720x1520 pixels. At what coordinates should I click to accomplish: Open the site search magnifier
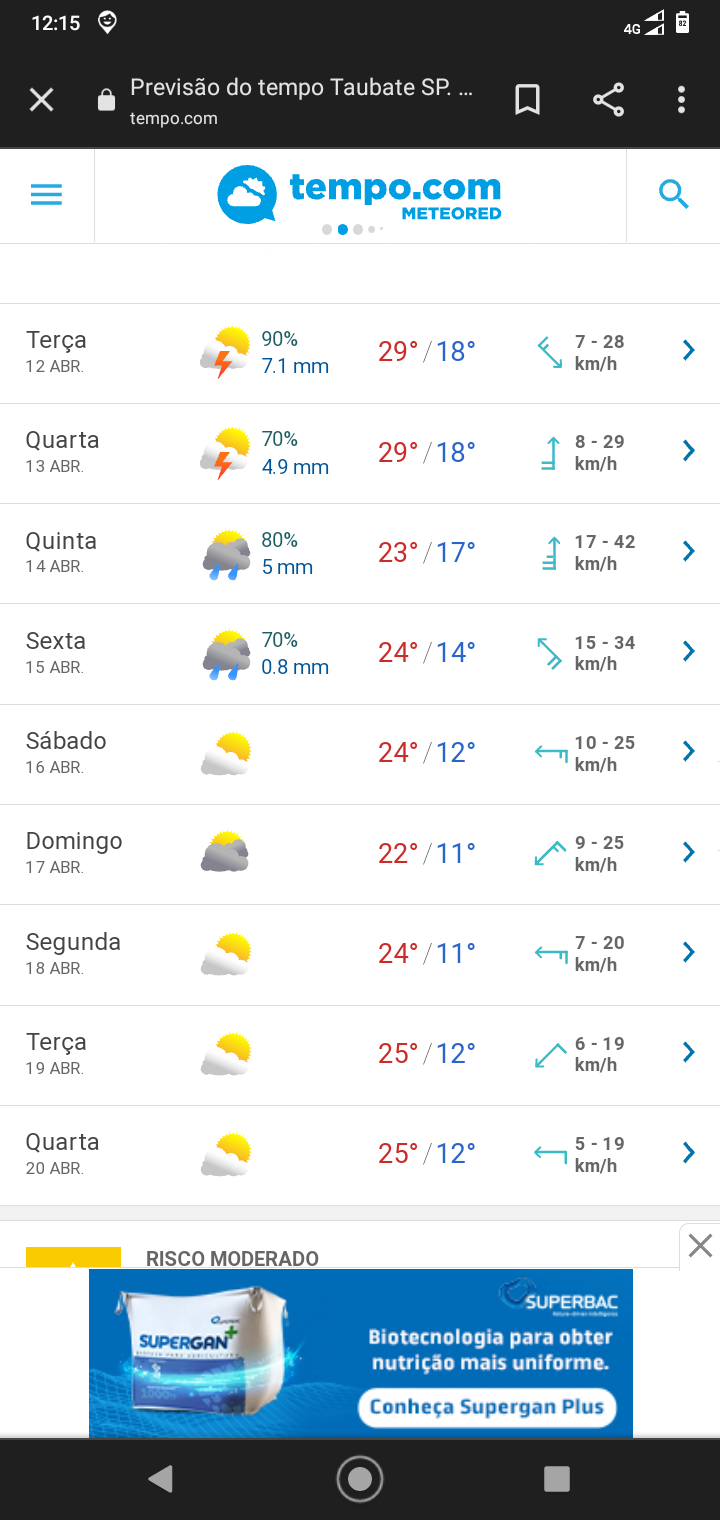(674, 195)
